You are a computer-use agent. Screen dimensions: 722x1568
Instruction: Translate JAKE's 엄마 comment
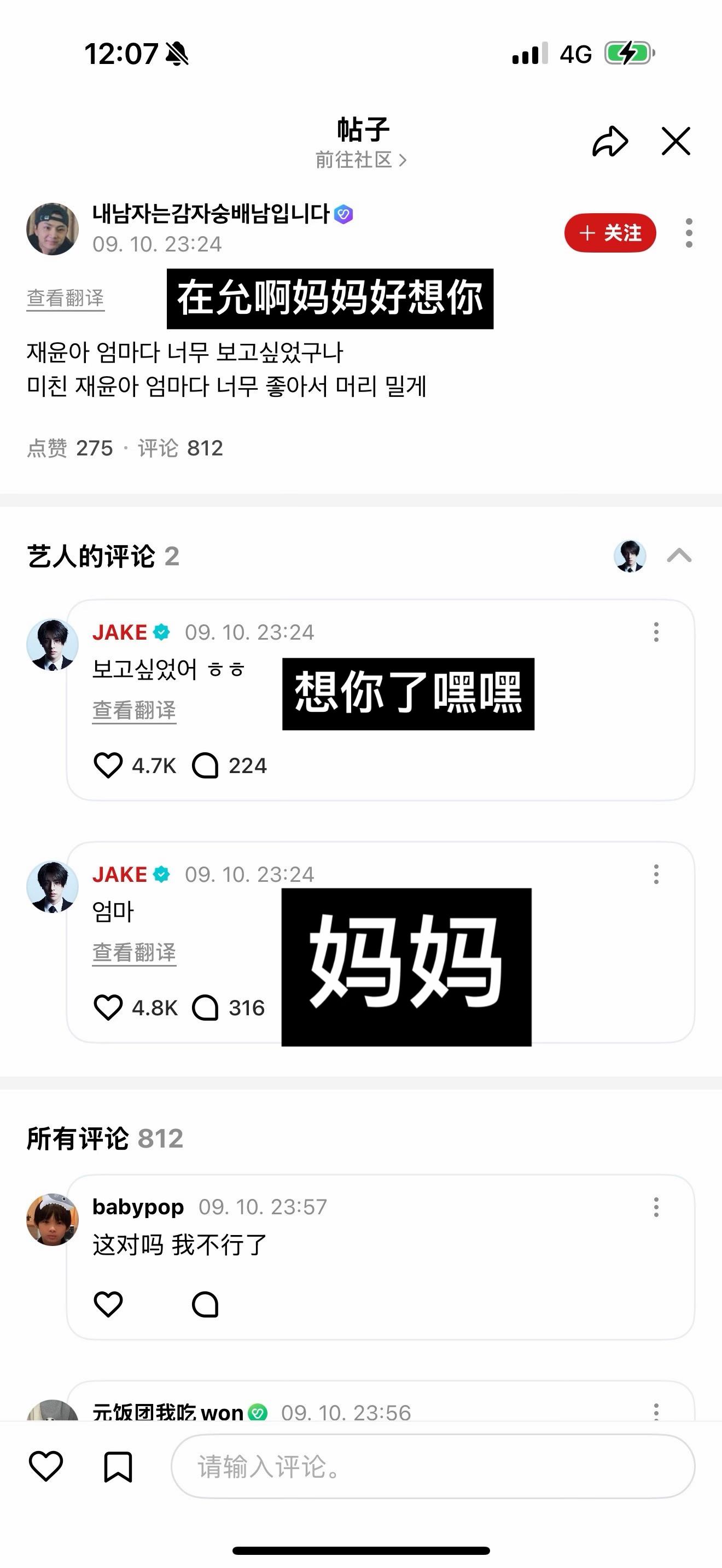(134, 952)
